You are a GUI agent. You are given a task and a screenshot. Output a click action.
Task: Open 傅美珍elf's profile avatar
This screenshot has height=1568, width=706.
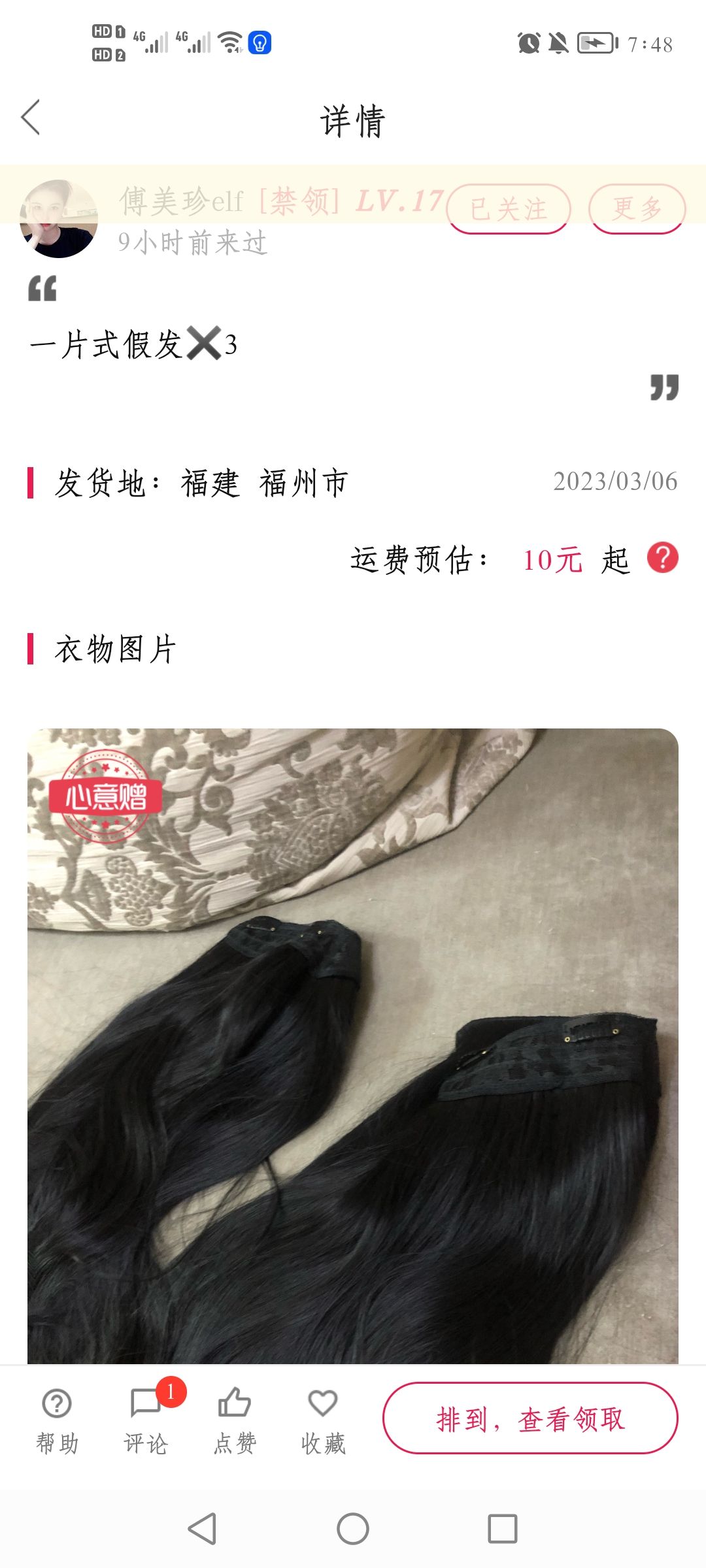[x=59, y=219]
